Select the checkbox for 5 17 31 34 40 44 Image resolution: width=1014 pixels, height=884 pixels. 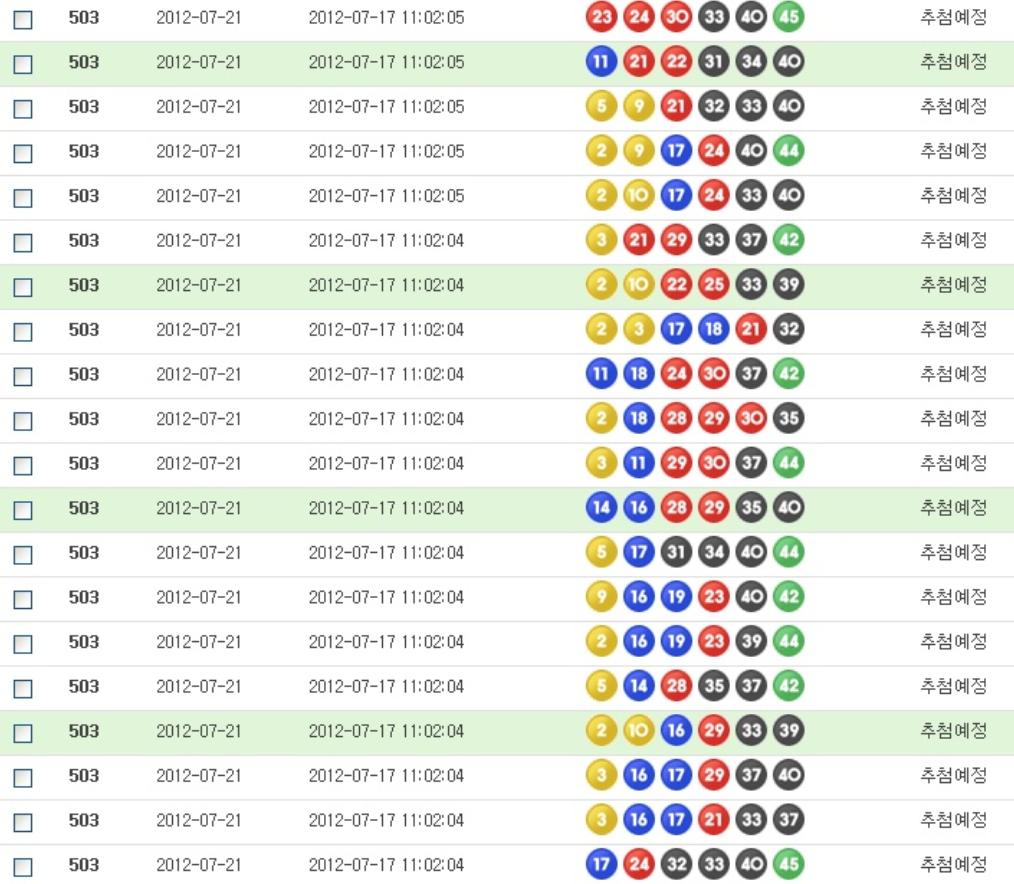[23, 554]
